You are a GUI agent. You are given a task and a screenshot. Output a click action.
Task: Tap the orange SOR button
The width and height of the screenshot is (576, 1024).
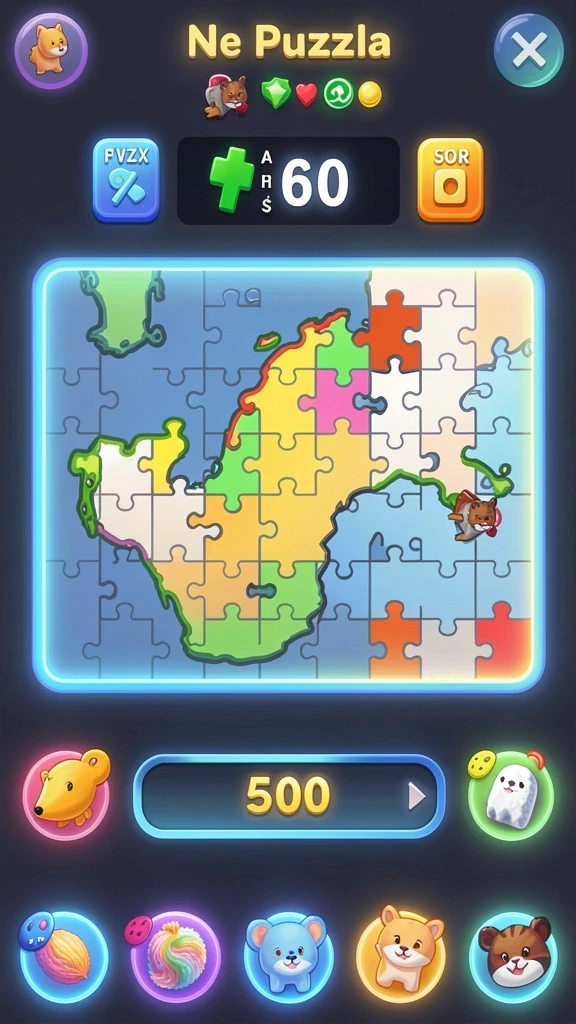[450, 180]
